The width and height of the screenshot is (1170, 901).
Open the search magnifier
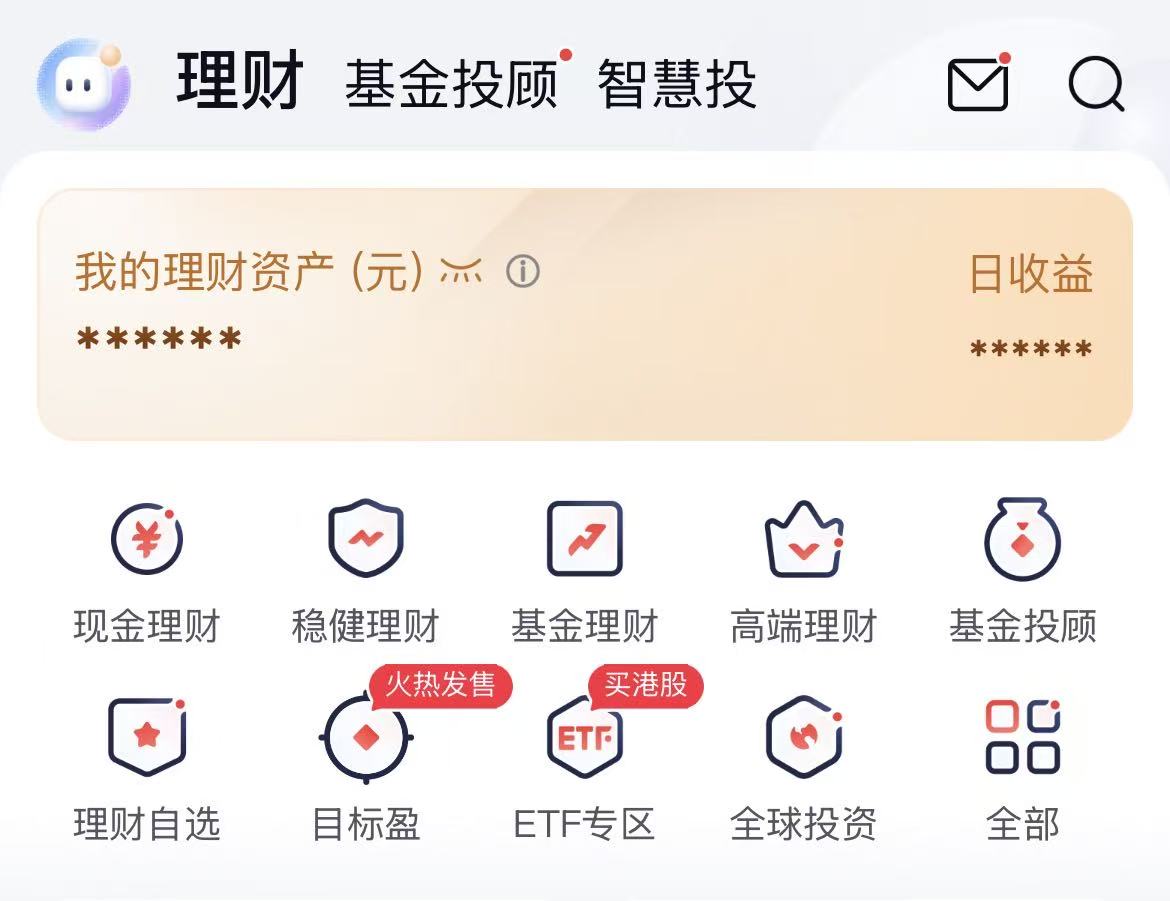[1096, 85]
